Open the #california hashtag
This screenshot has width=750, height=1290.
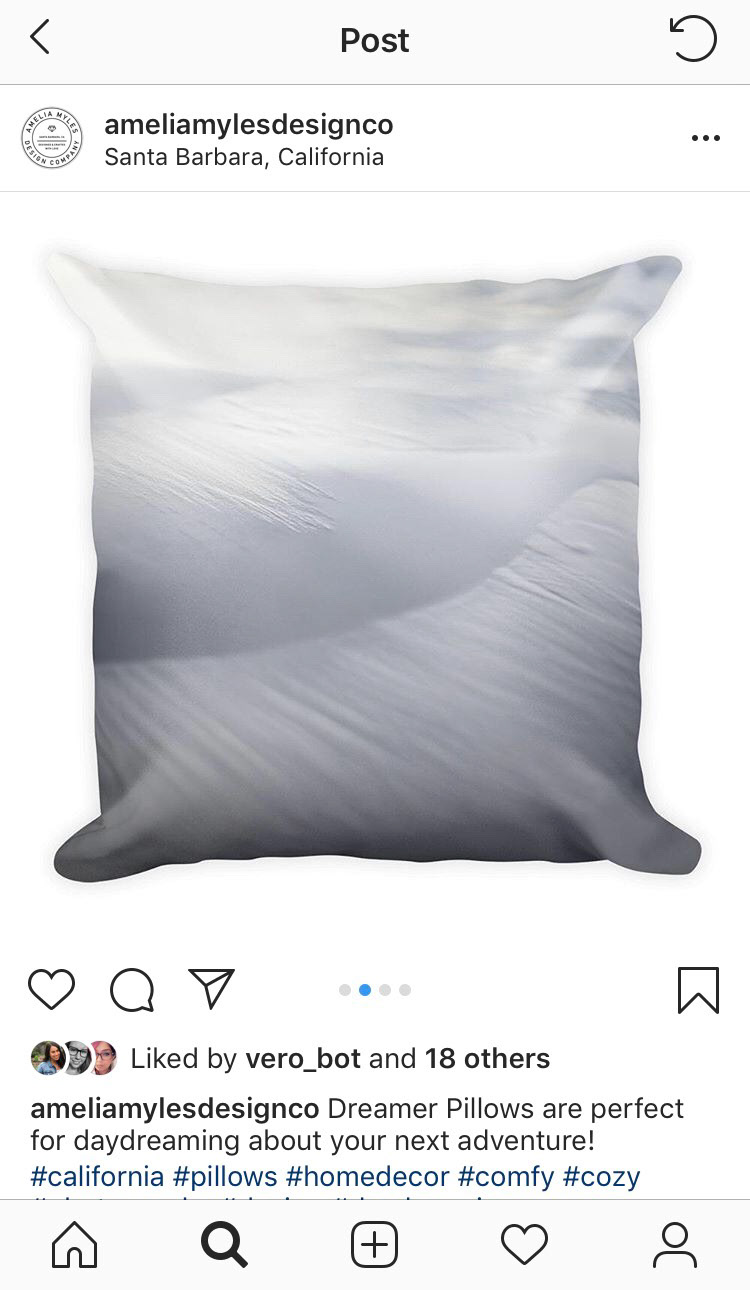click(97, 1176)
